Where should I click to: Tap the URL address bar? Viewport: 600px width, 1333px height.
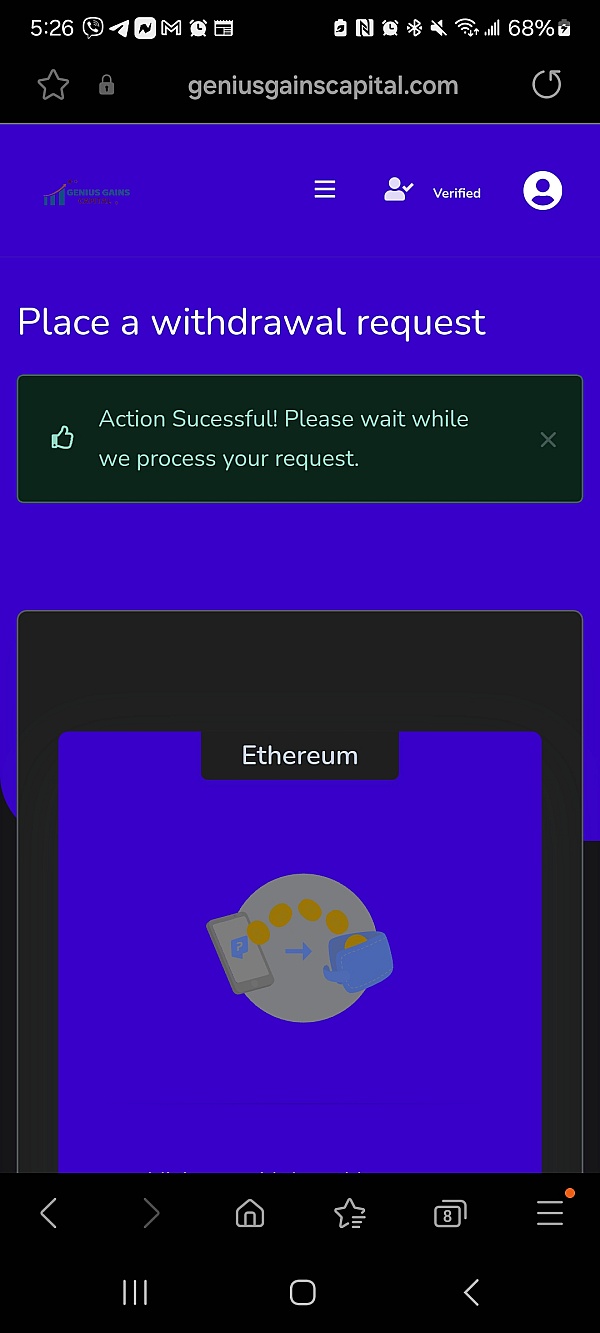tap(322, 86)
